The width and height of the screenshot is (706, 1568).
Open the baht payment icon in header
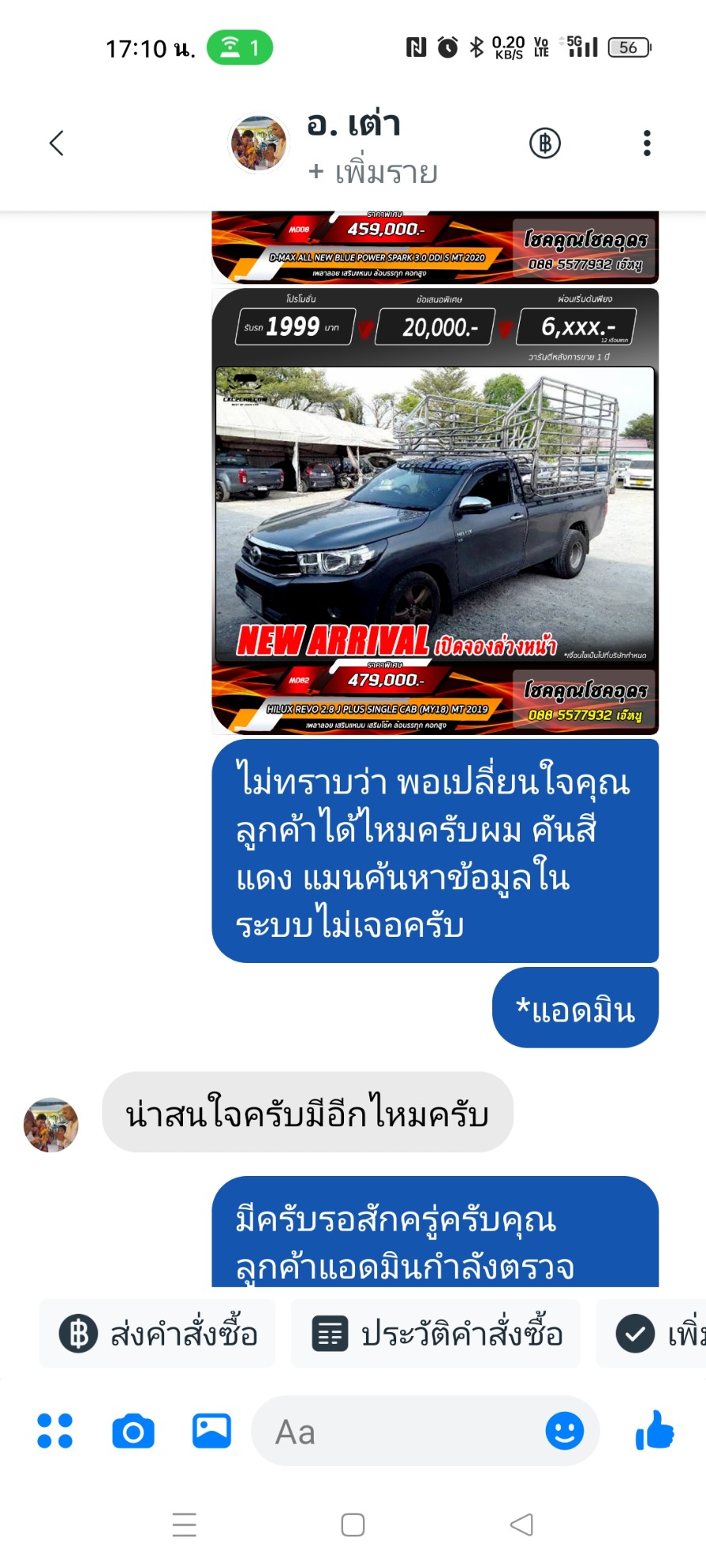[x=545, y=143]
